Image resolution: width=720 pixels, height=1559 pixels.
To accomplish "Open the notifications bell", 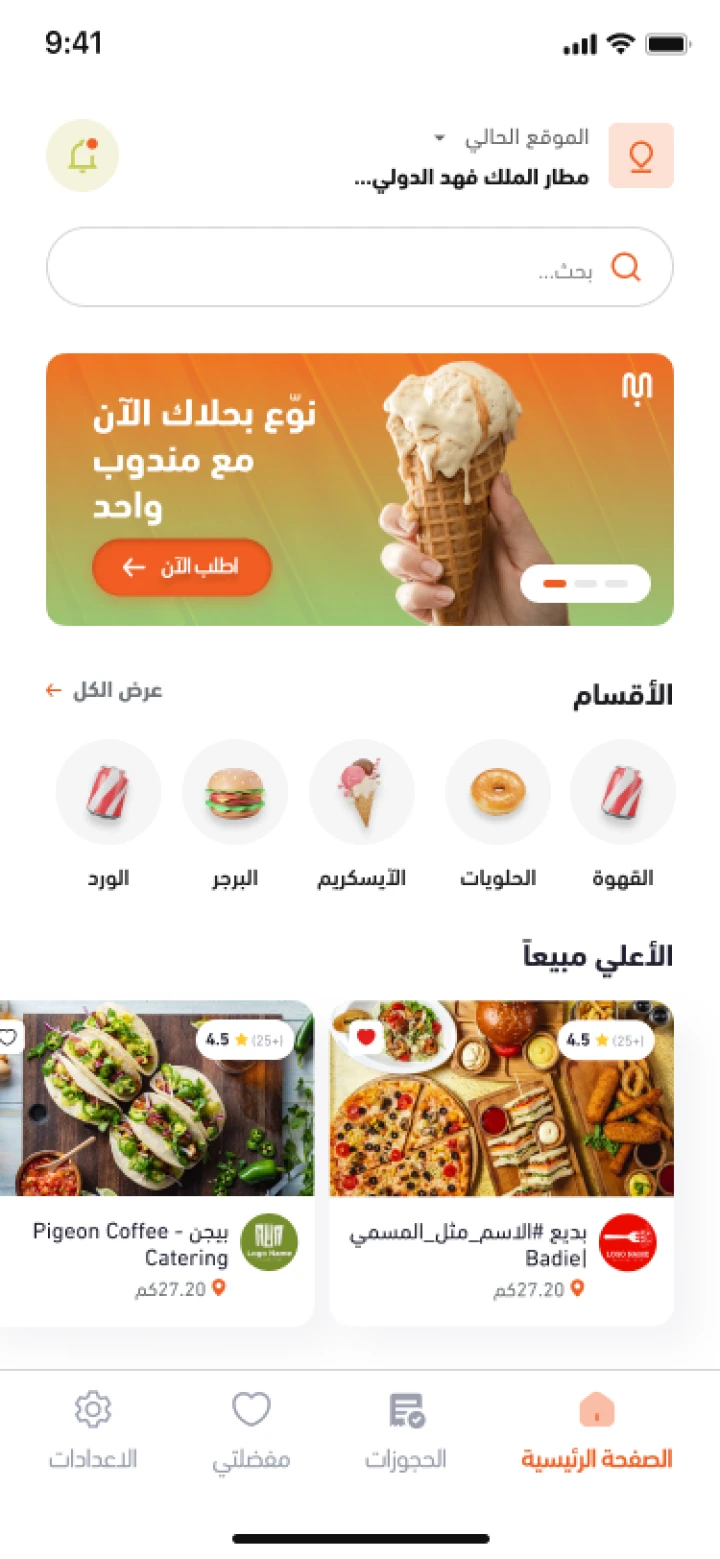I will coord(82,156).
